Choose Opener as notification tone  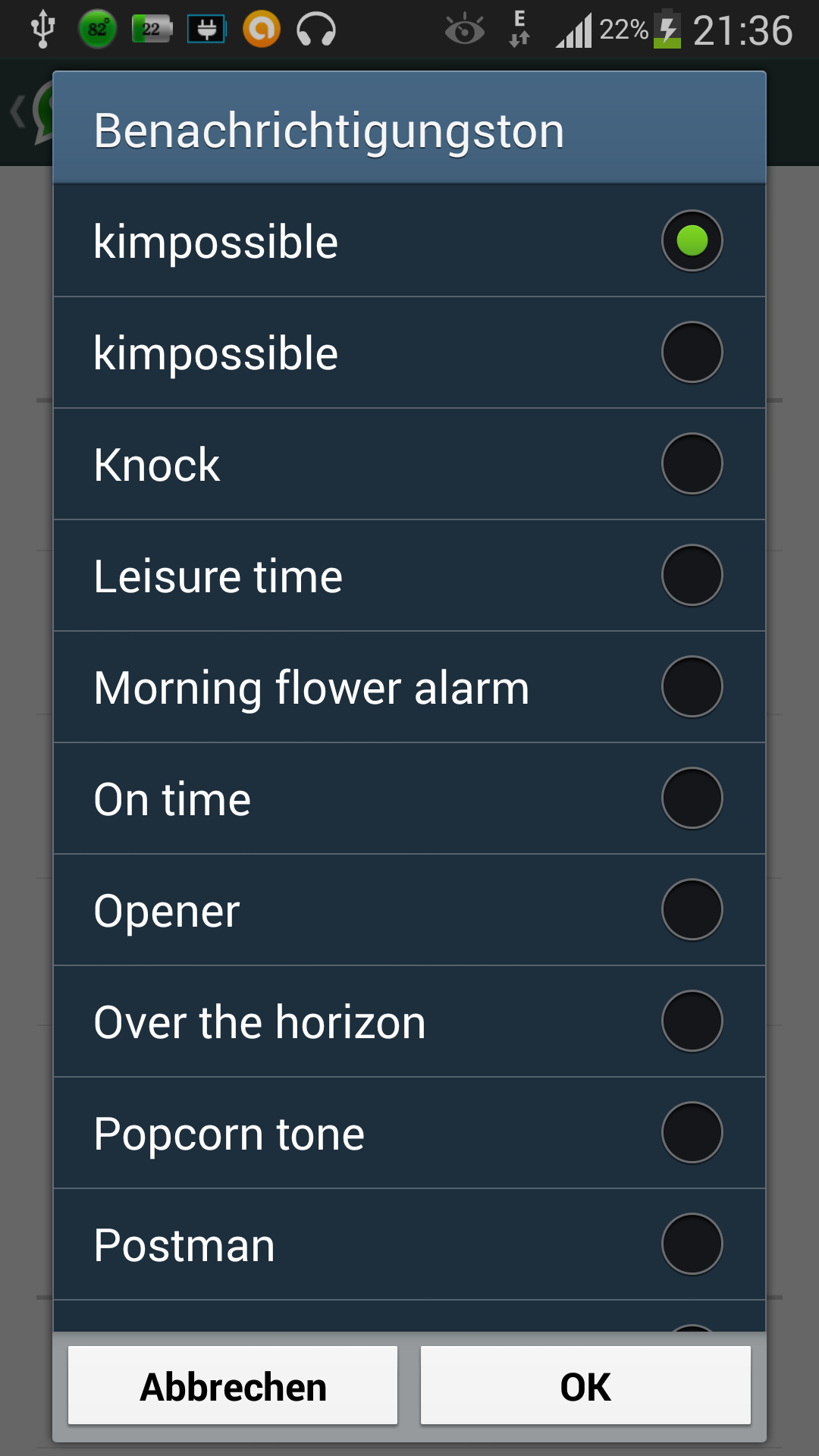coord(409,910)
